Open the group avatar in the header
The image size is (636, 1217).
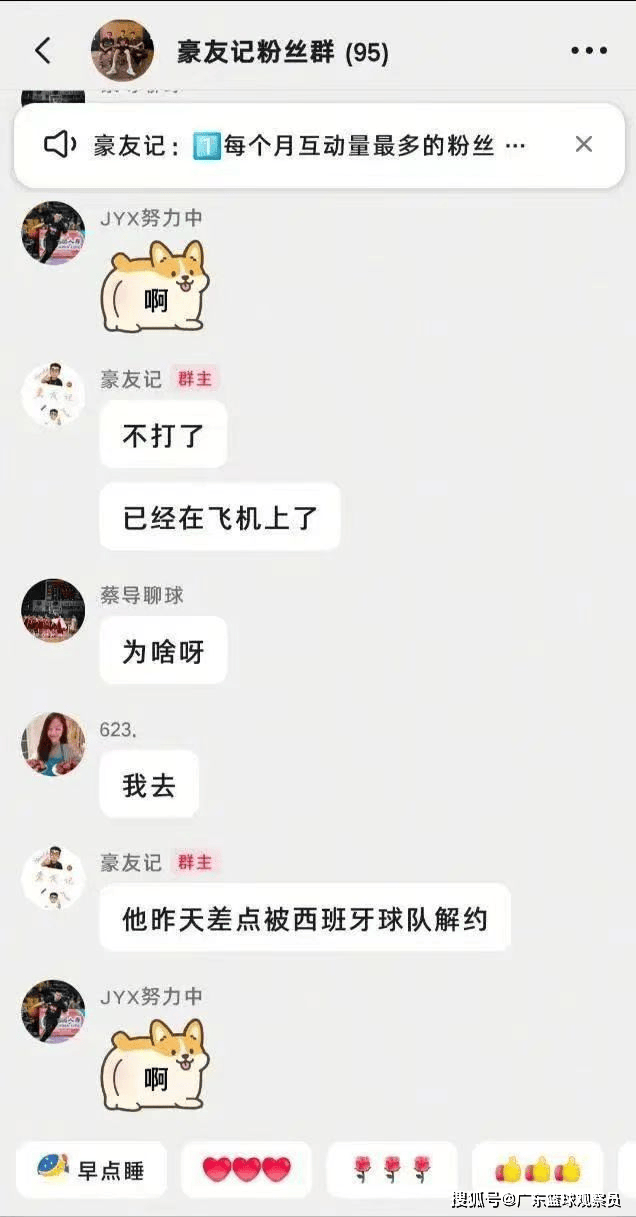(122, 51)
